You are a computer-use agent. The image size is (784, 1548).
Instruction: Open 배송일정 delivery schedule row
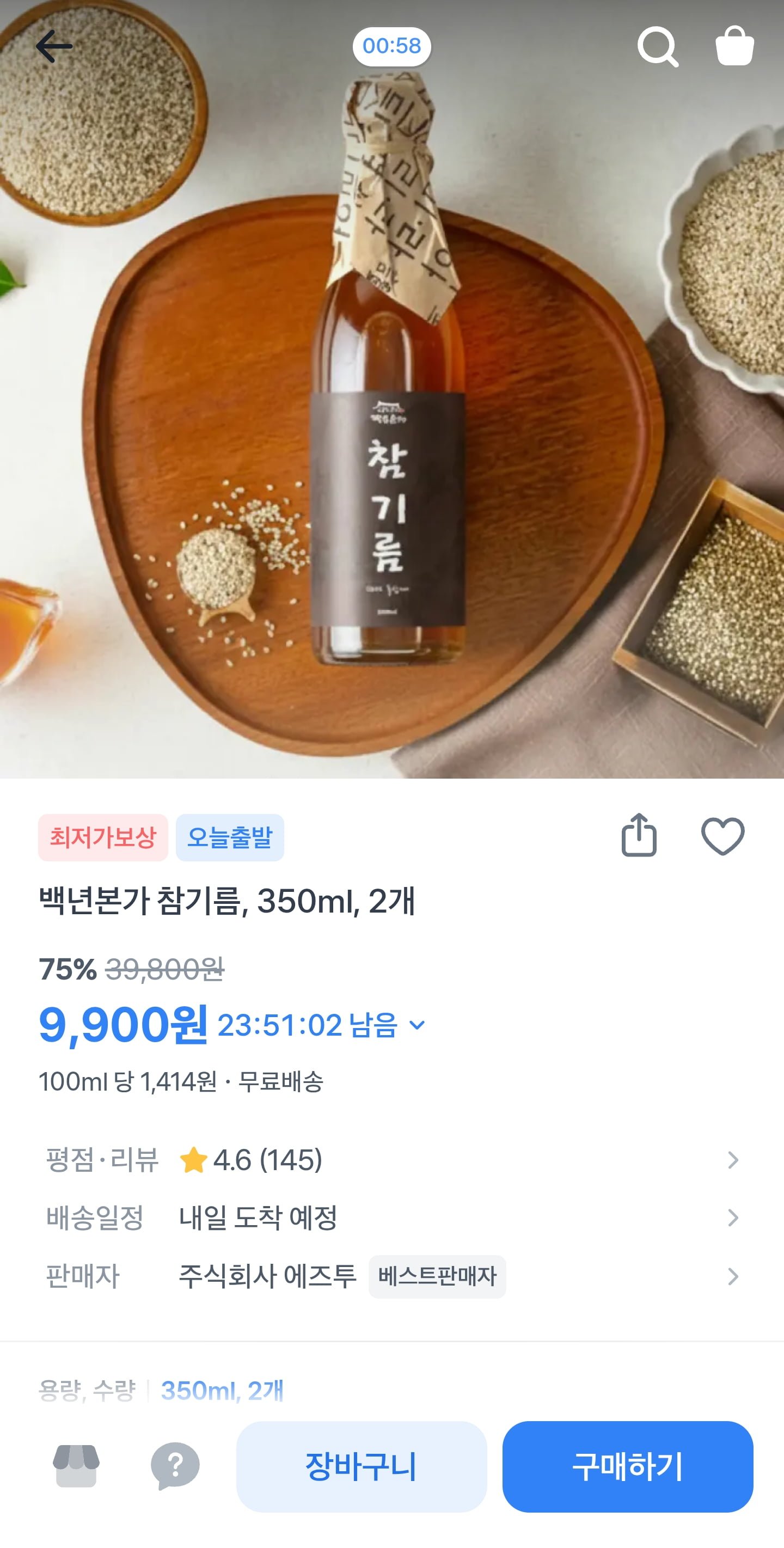pyautogui.click(x=391, y=1217)
